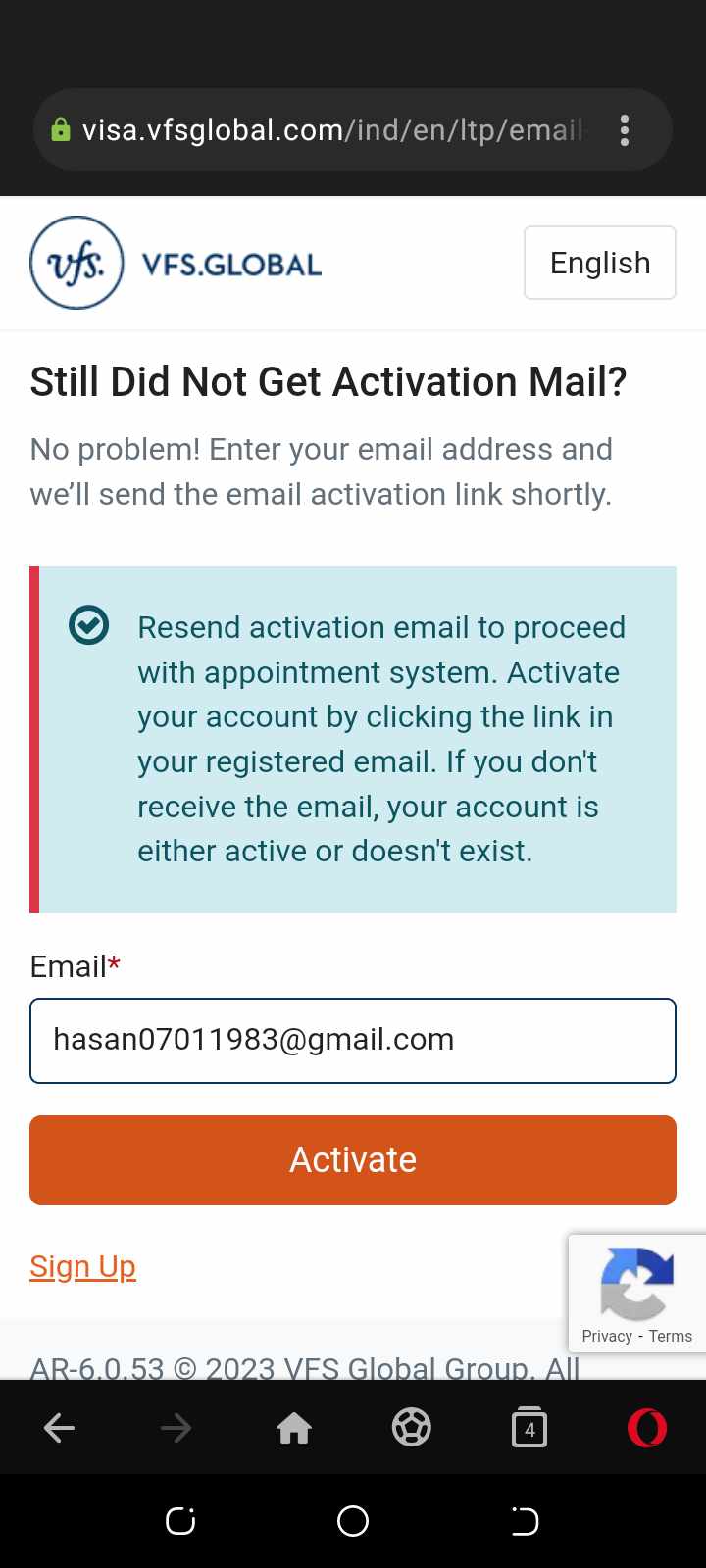Viewport: 706px width, 1568px height.
Task: Open the browser address bar menu
Action: [x=625, y=130]
